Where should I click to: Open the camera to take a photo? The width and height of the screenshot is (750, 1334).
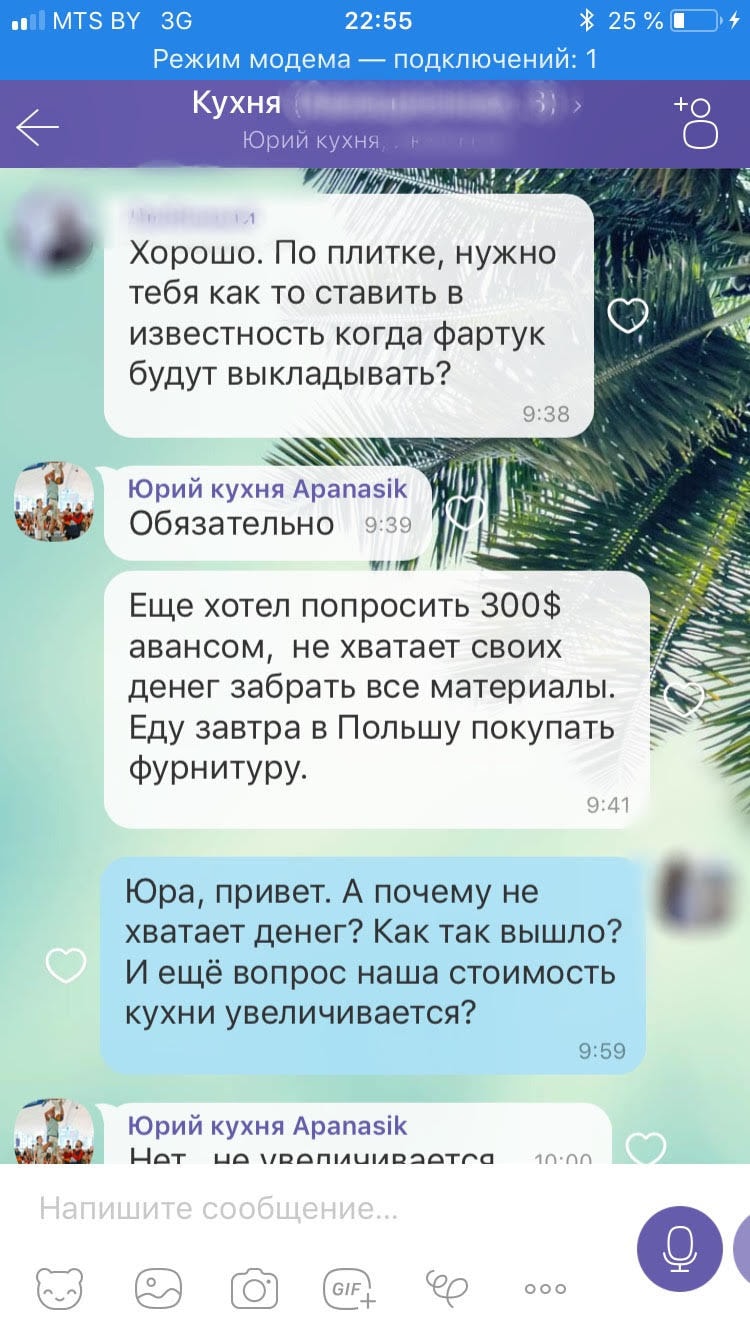pos(254,1288)
